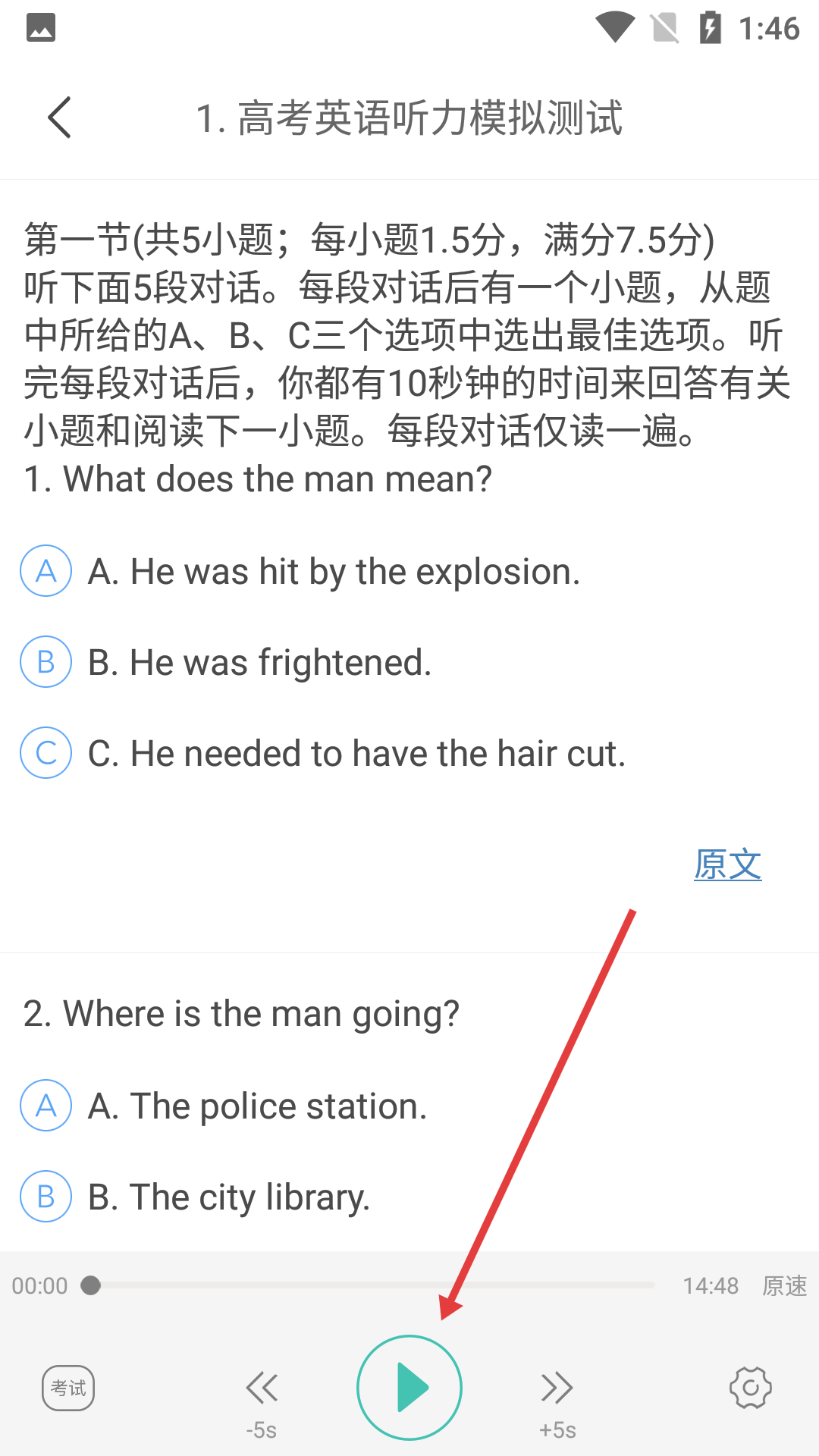Screen dimensions: 819x1456
Task: Play the listening audio
Action: tap(409, 1388)
